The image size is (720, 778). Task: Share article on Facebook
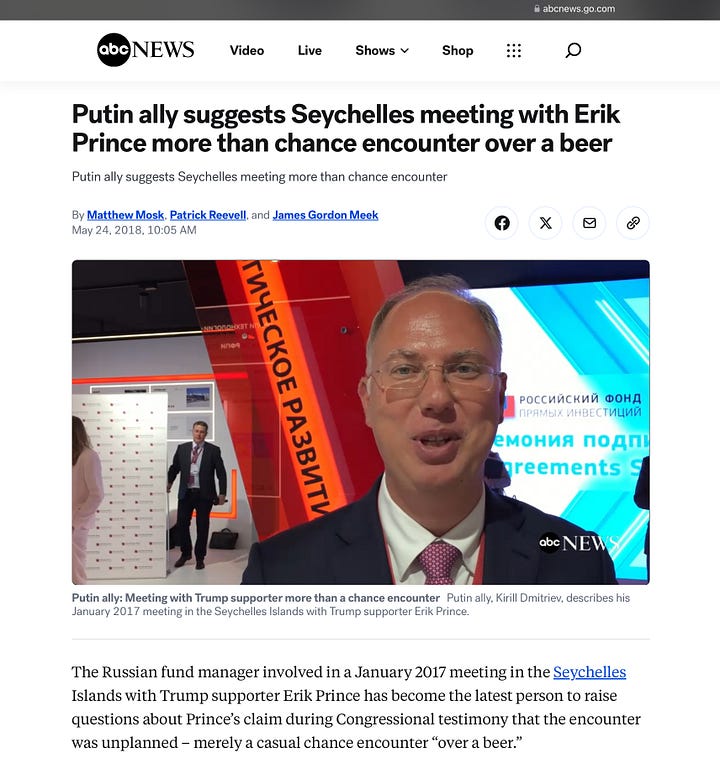[x=502, y=223]
